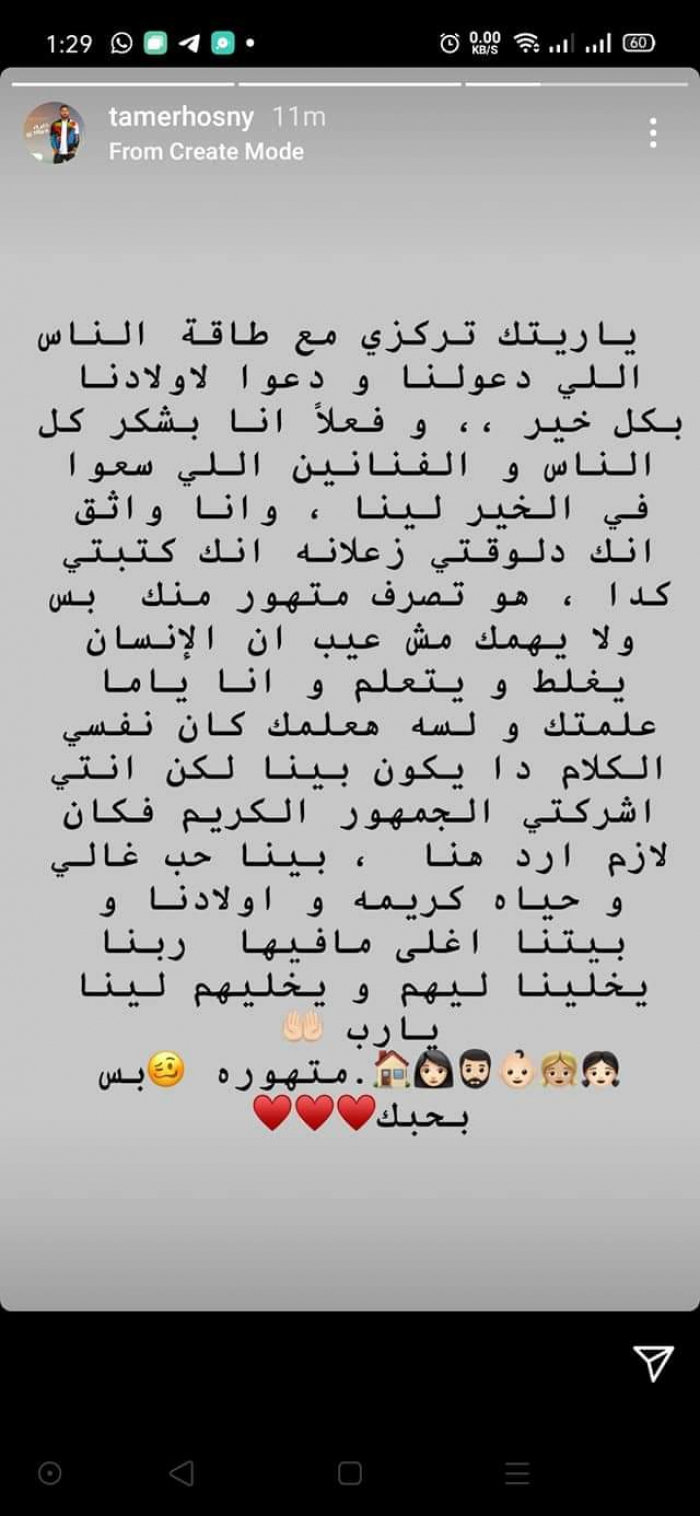Image resolution: width=700 pixels, height=1516 pixels.
Task: Send this story with the paper plane
Action: point(653,1362)
